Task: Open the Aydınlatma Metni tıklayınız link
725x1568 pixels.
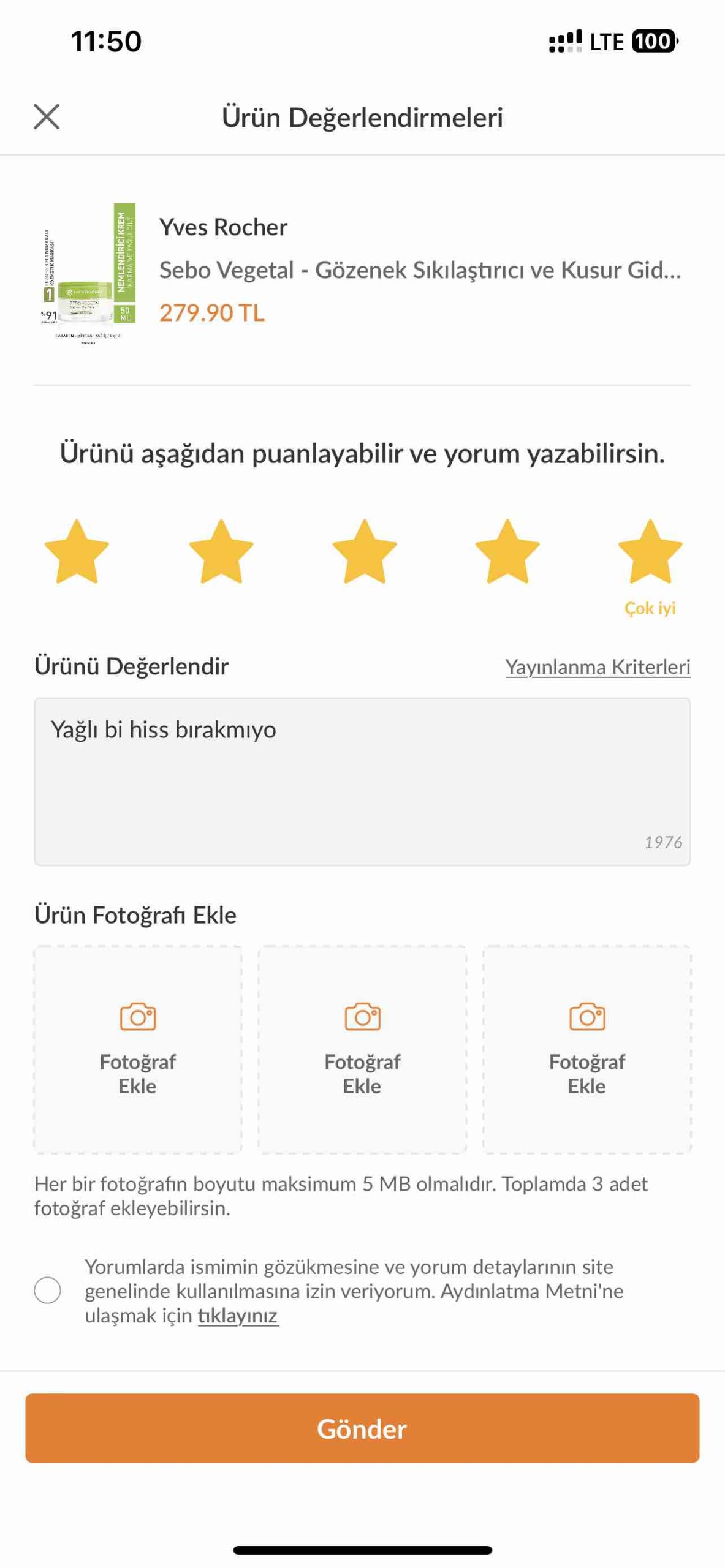Action: 238,1315
